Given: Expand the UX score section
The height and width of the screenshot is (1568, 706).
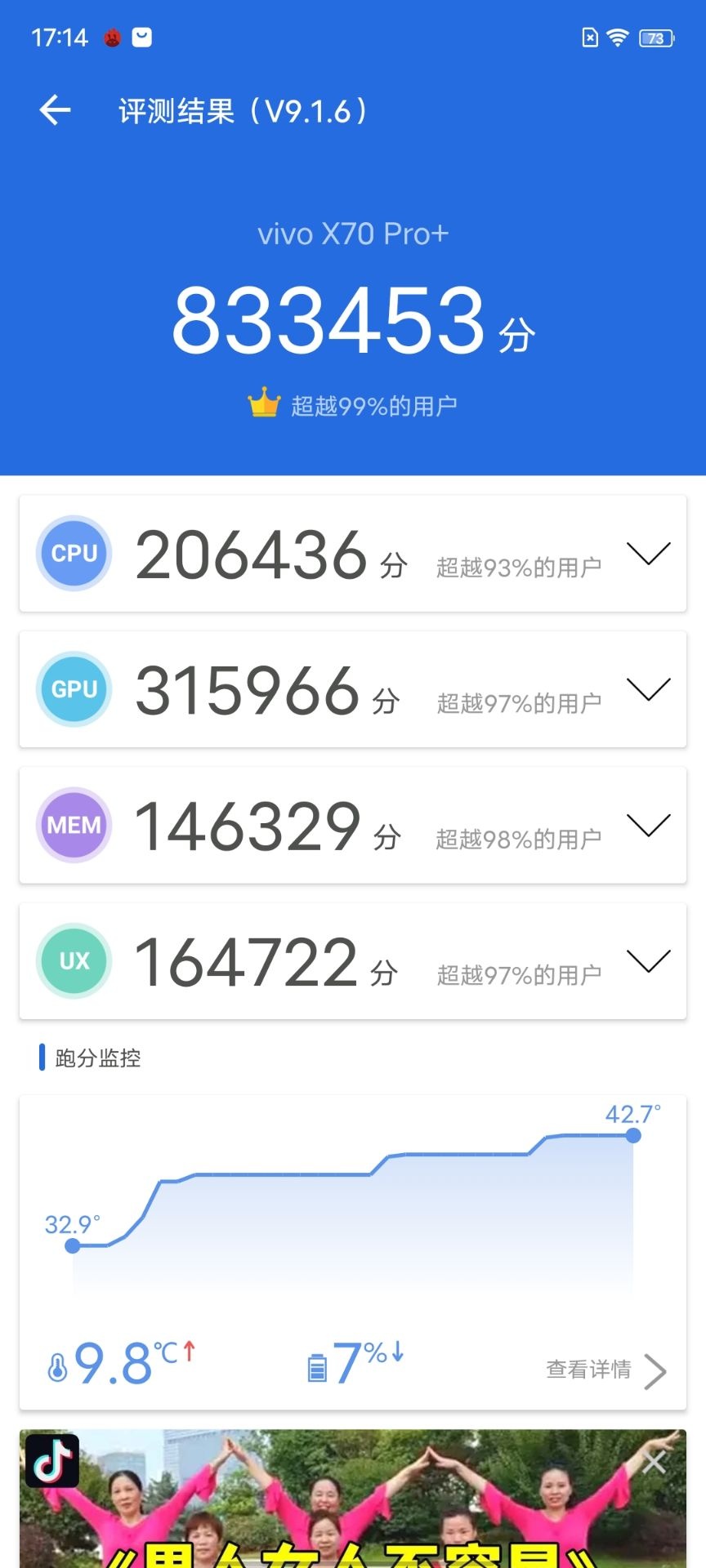Looking at the screenshot, I should [649, 960].
